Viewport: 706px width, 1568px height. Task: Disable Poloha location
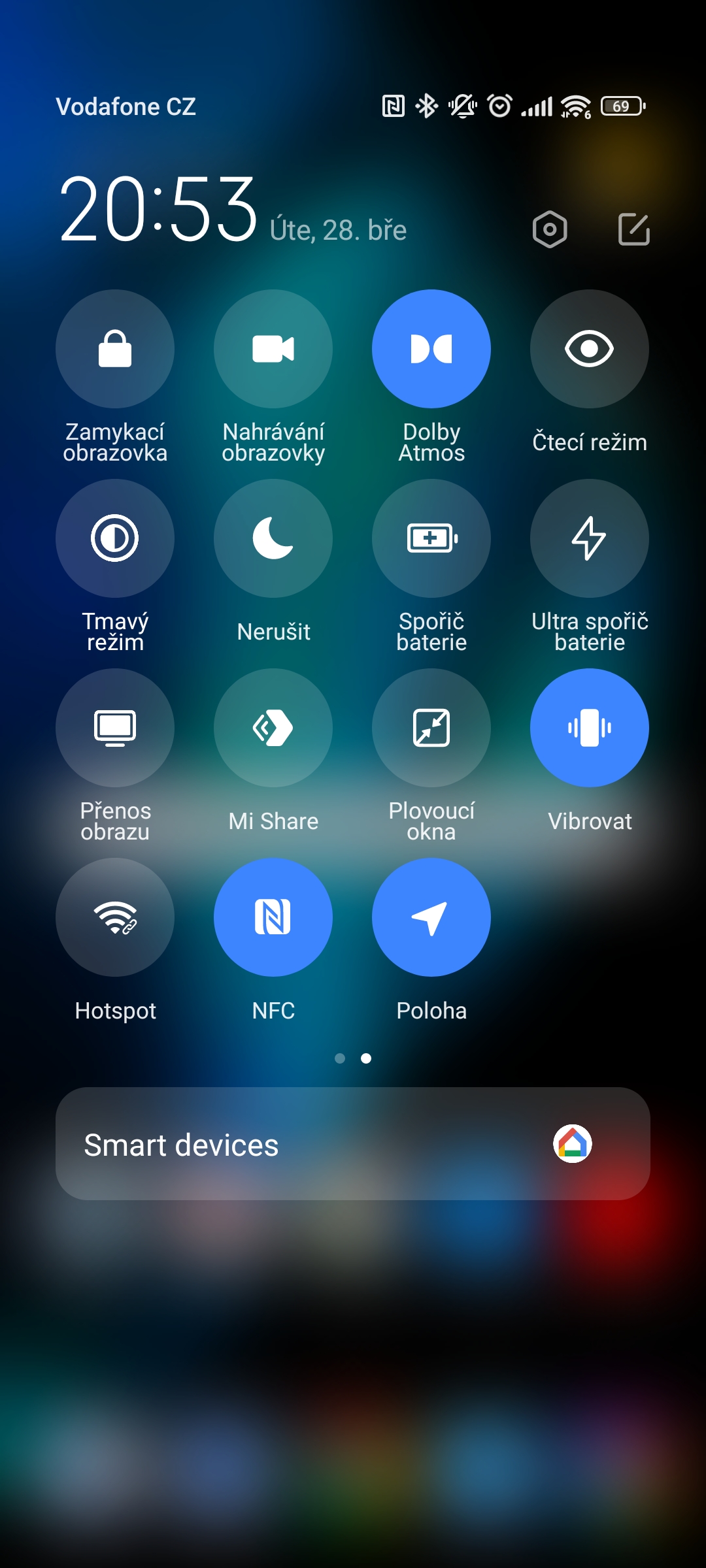(x=431, y=917)
